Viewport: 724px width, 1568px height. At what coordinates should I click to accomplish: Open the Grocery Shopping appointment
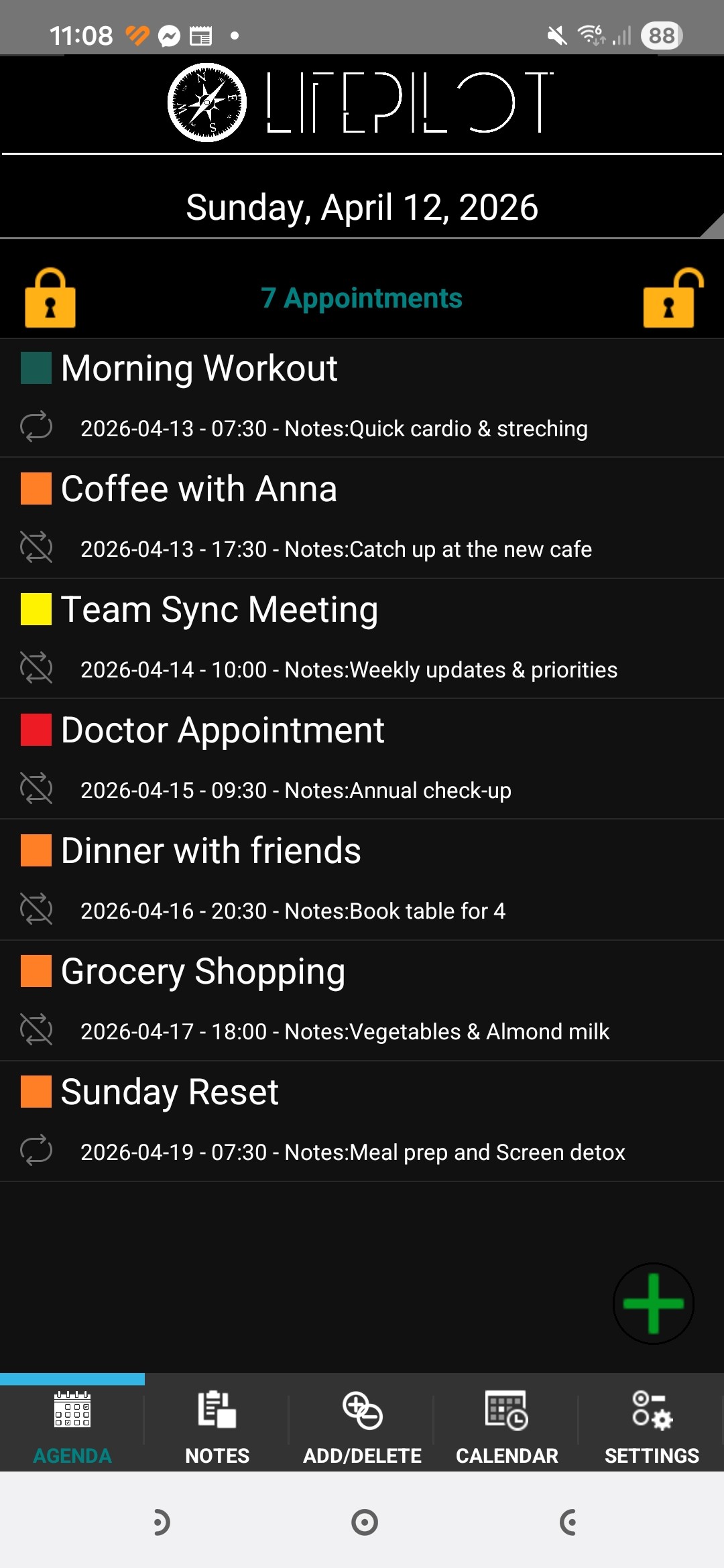pyautogui.click(x=362, y=1000)
